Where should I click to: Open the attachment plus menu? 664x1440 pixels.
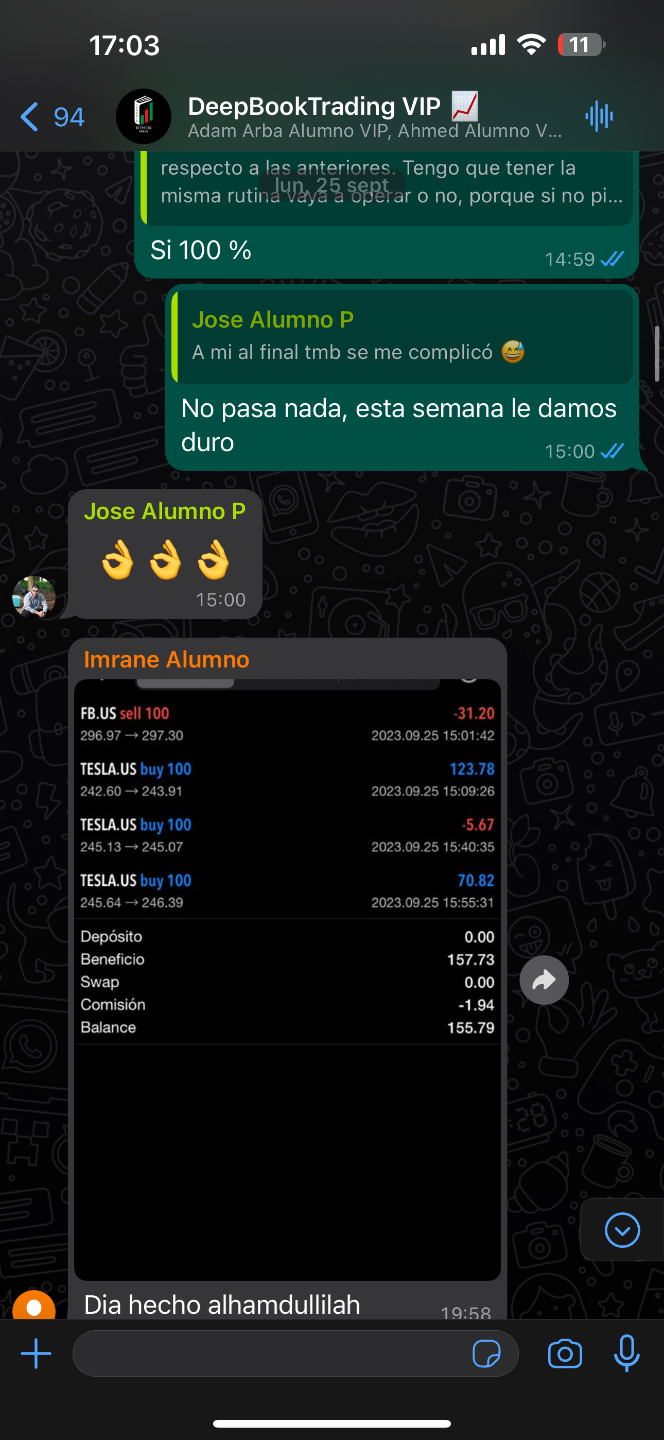point(36,1355)
